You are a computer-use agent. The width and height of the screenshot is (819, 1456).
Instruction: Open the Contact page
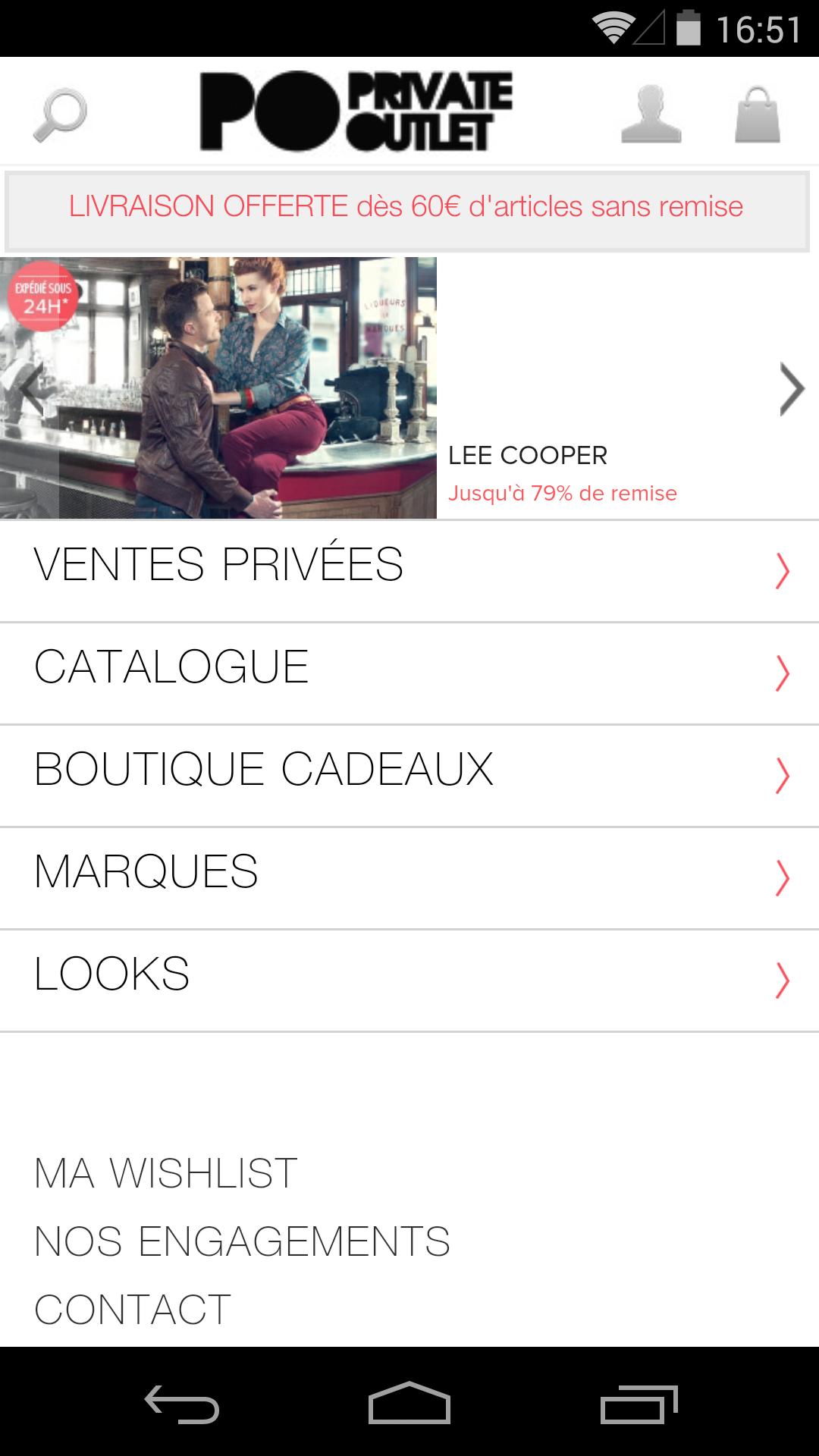click(133, 1310)
